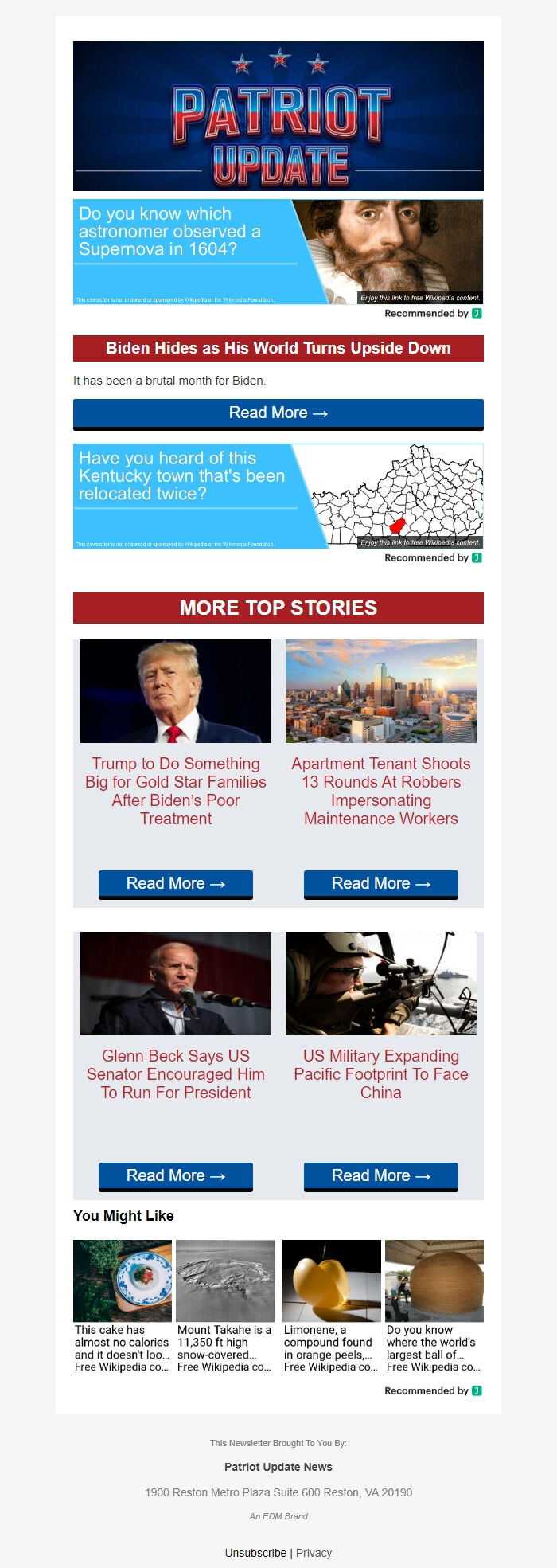The width and height of the screenshot is (557, 1568).
Task: Open the Privacy link
Action: 314,1553
